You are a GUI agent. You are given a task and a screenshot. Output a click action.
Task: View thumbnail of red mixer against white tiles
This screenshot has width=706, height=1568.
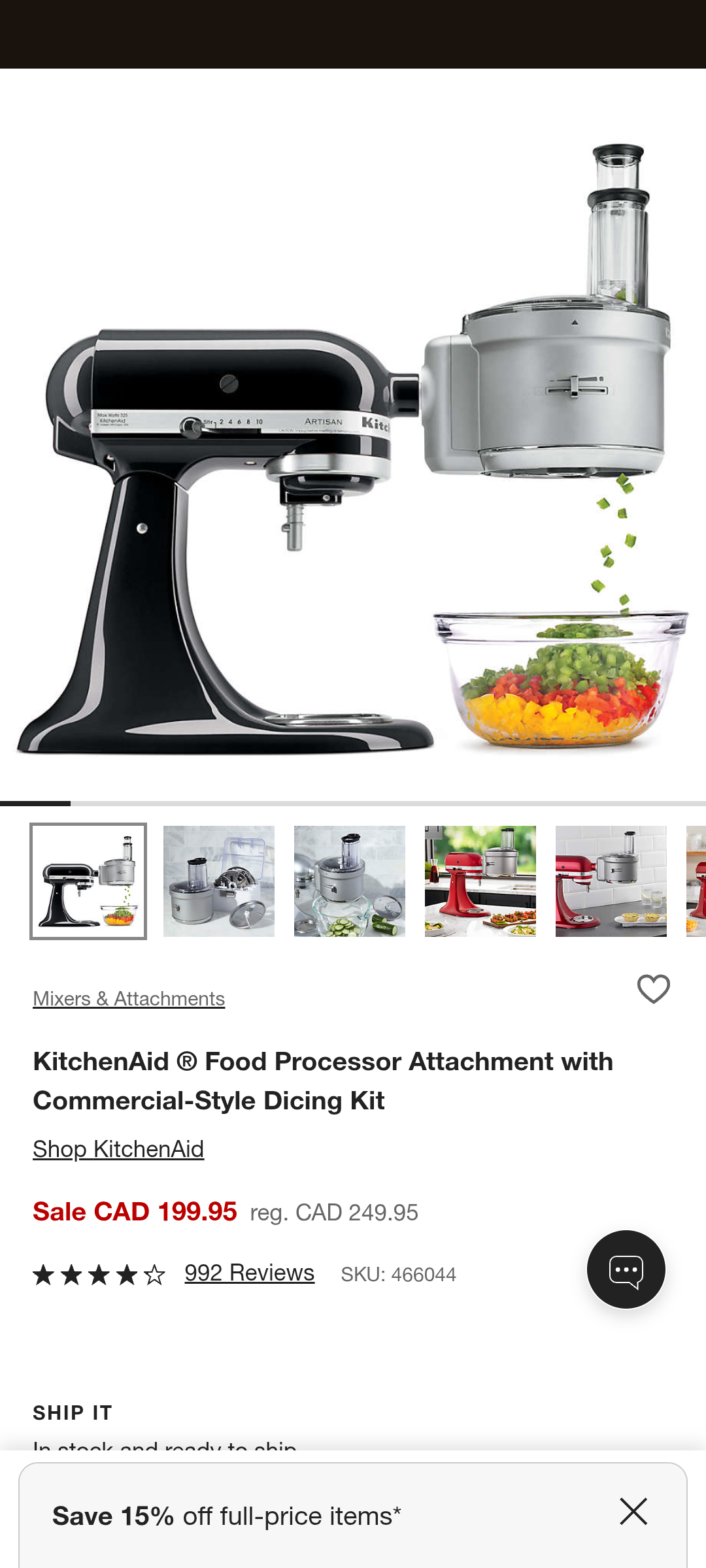611,881
